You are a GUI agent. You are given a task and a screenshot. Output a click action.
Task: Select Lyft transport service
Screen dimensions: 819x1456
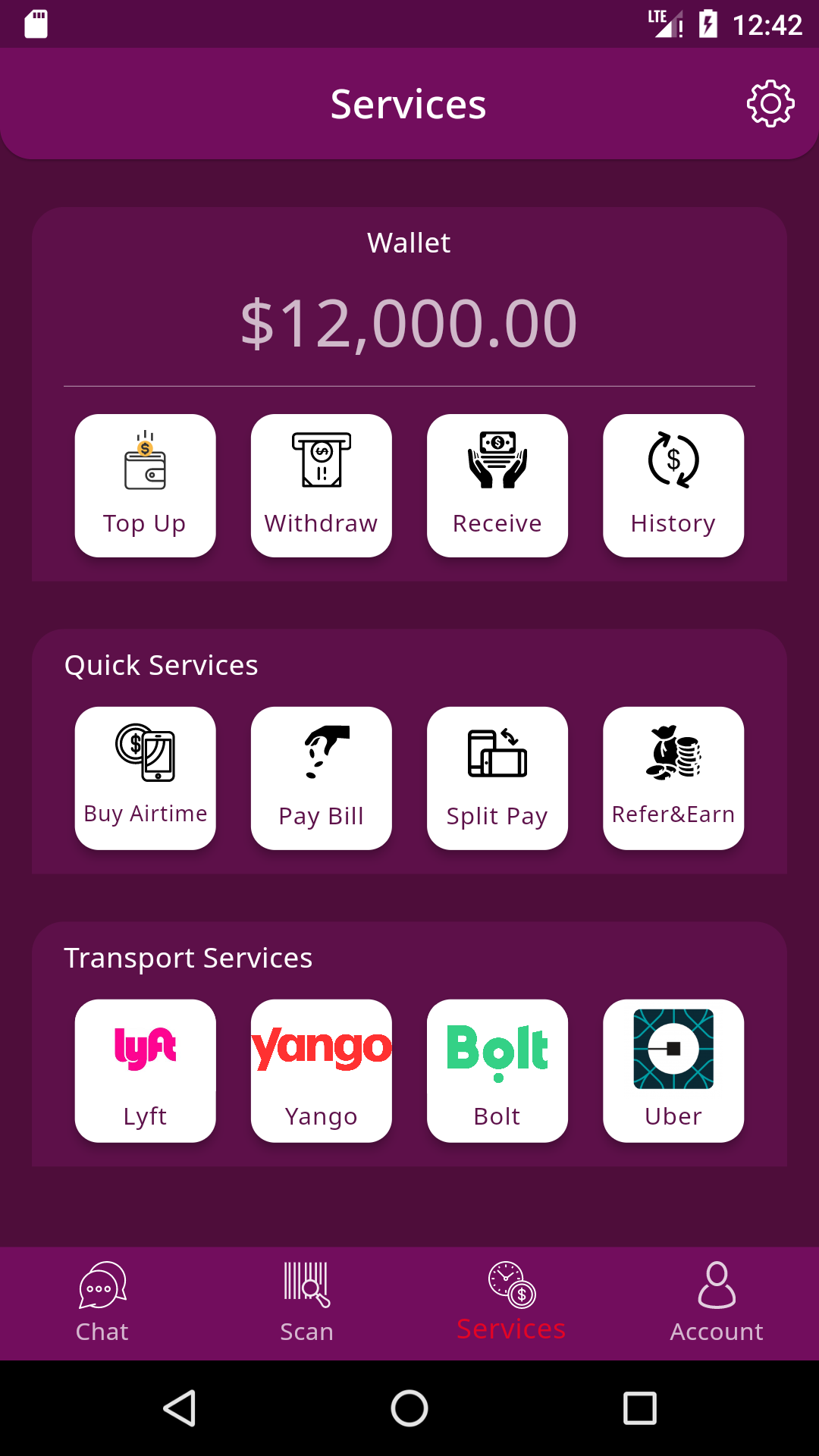[x=145, y=1071]
